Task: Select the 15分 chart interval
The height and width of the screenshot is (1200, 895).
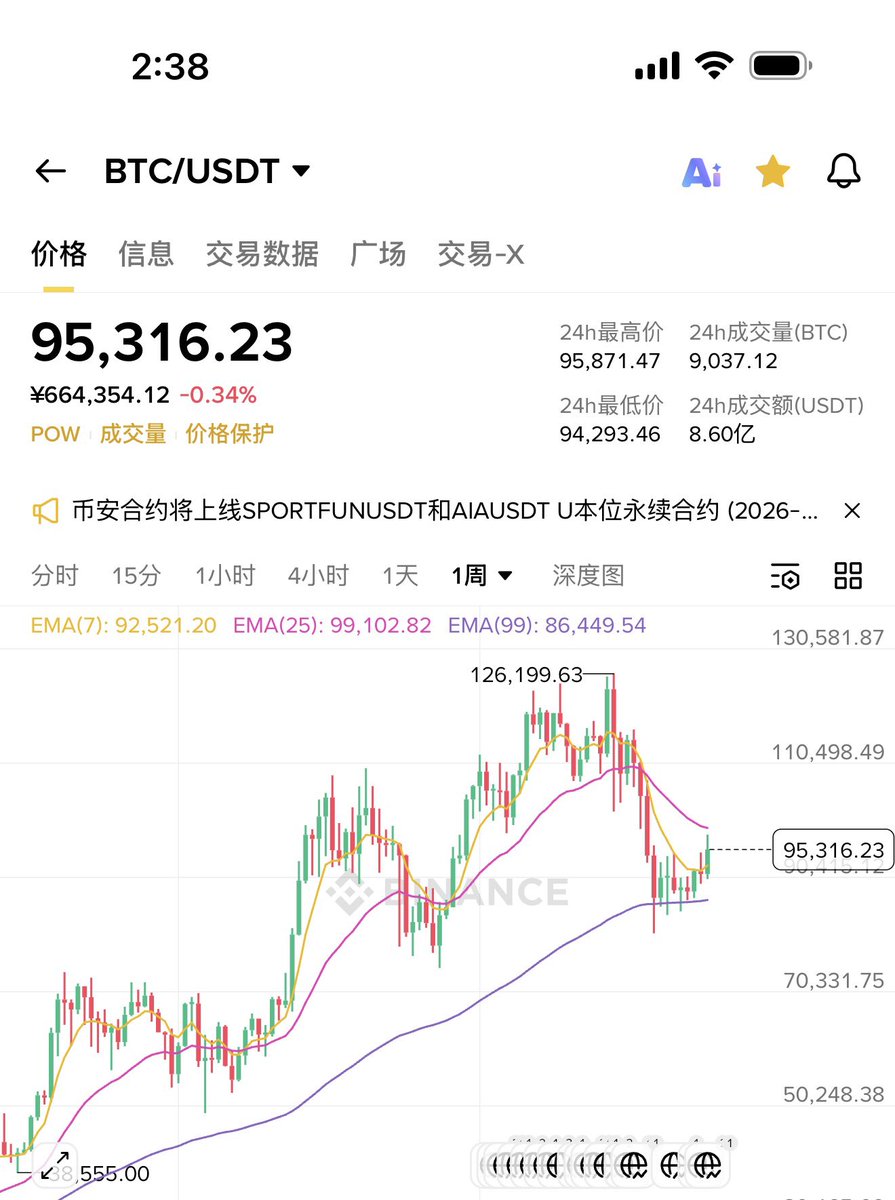Action: click(x=136, y=576)
